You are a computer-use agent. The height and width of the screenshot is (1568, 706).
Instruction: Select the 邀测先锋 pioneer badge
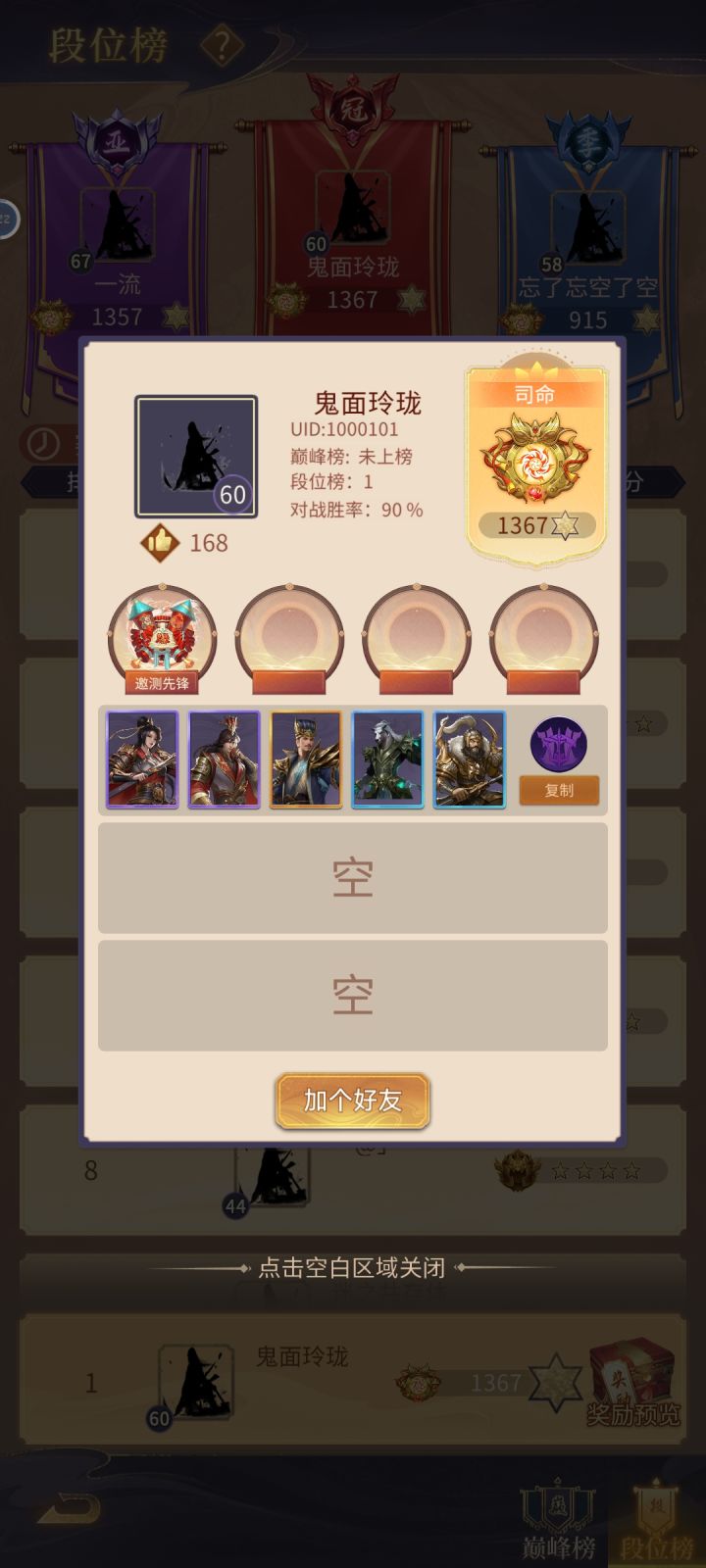pyautogui.click(x=160, y=637)
